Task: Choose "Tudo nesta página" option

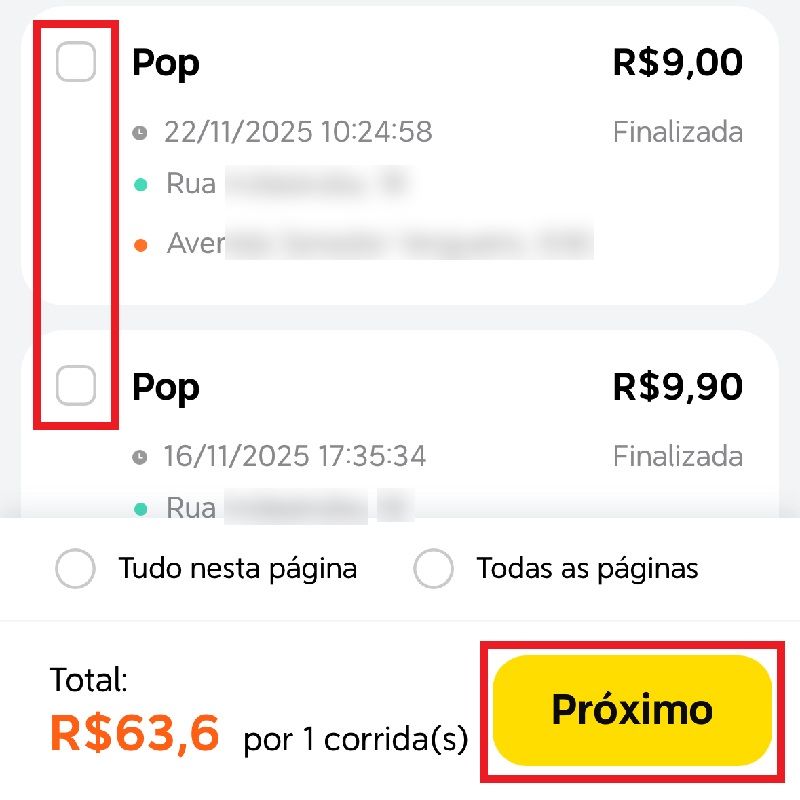Action: [76, 570]
